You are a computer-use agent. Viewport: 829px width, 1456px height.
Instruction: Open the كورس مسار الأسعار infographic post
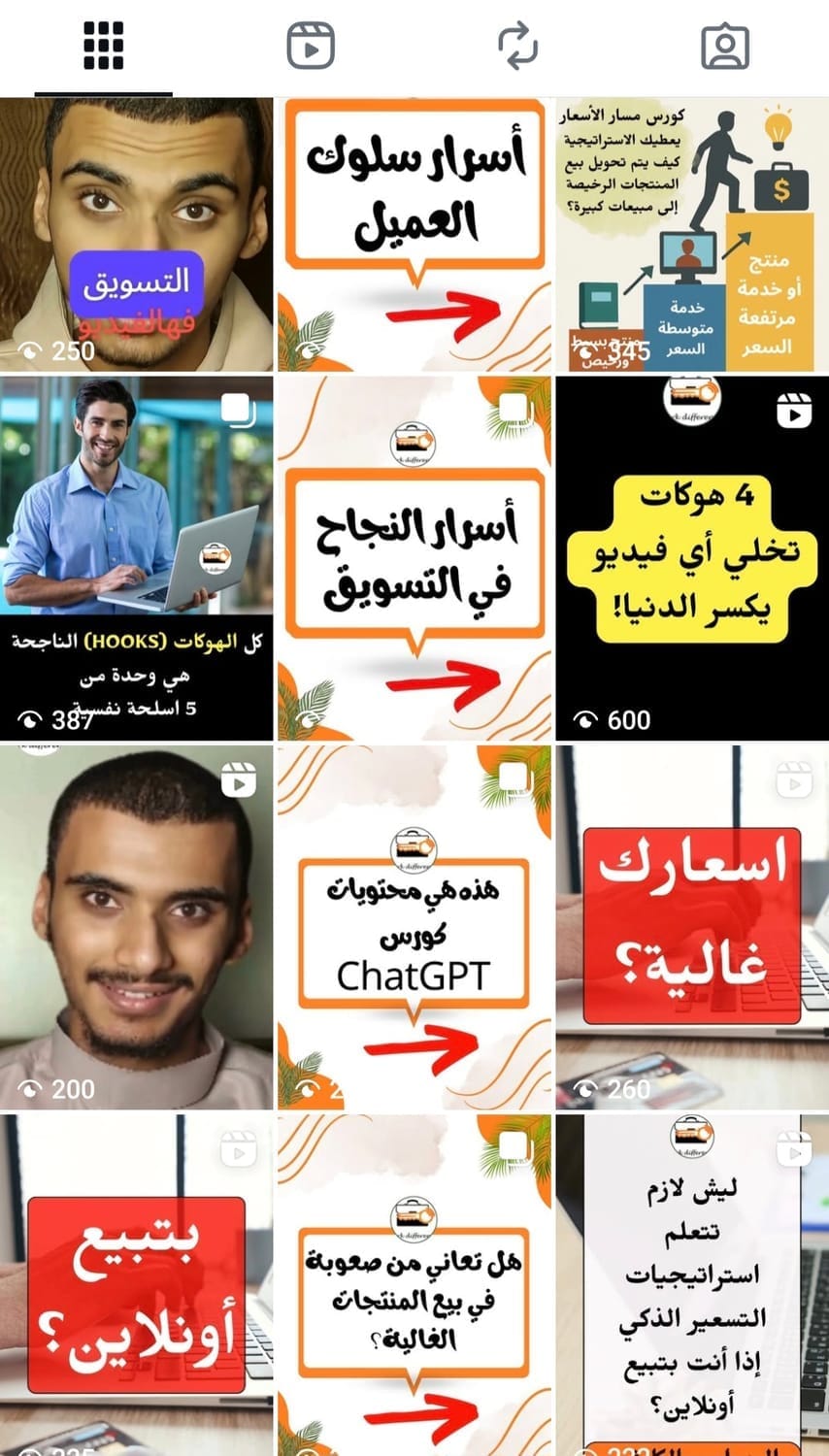(x=692, y=234)
